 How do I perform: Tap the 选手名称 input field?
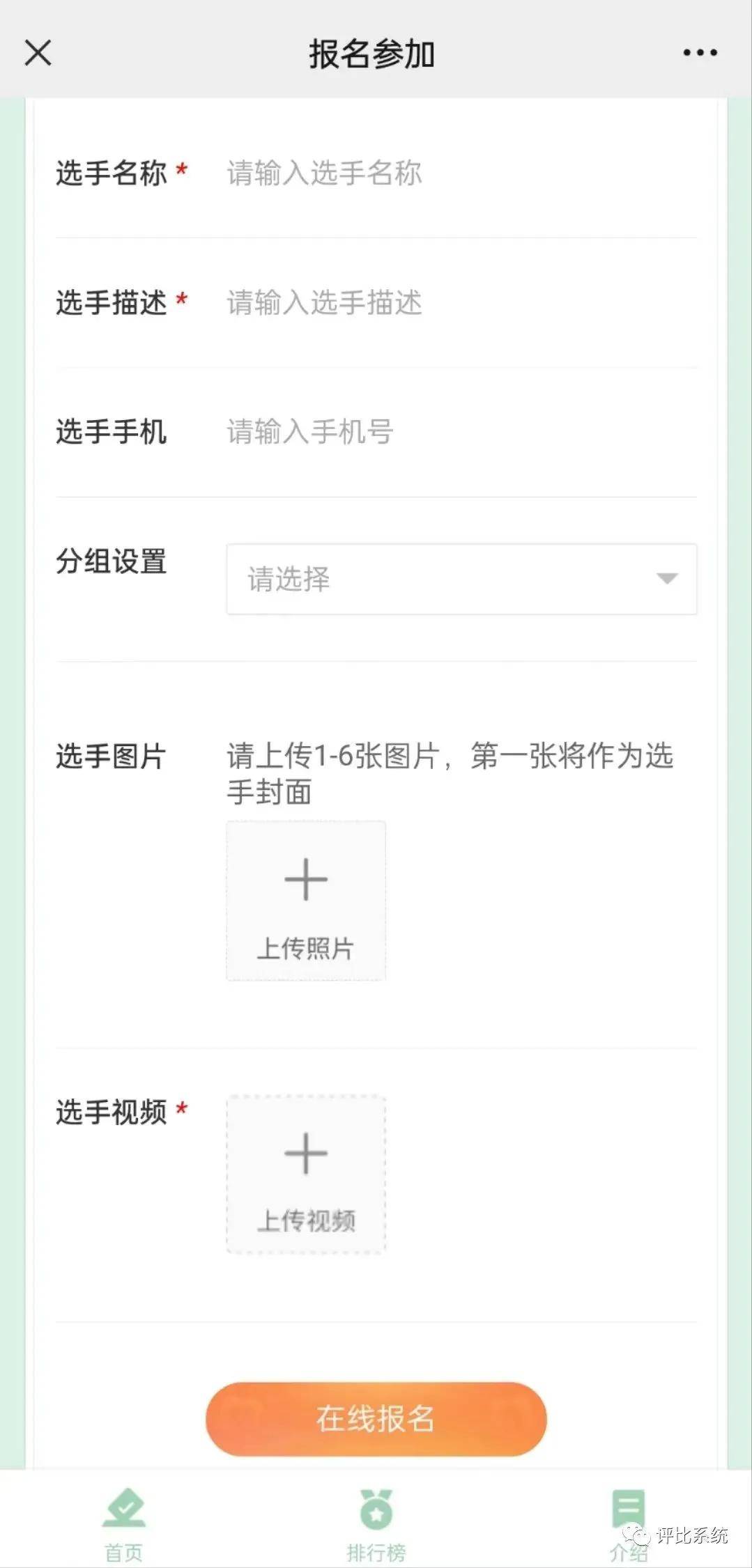coord(460,173)
